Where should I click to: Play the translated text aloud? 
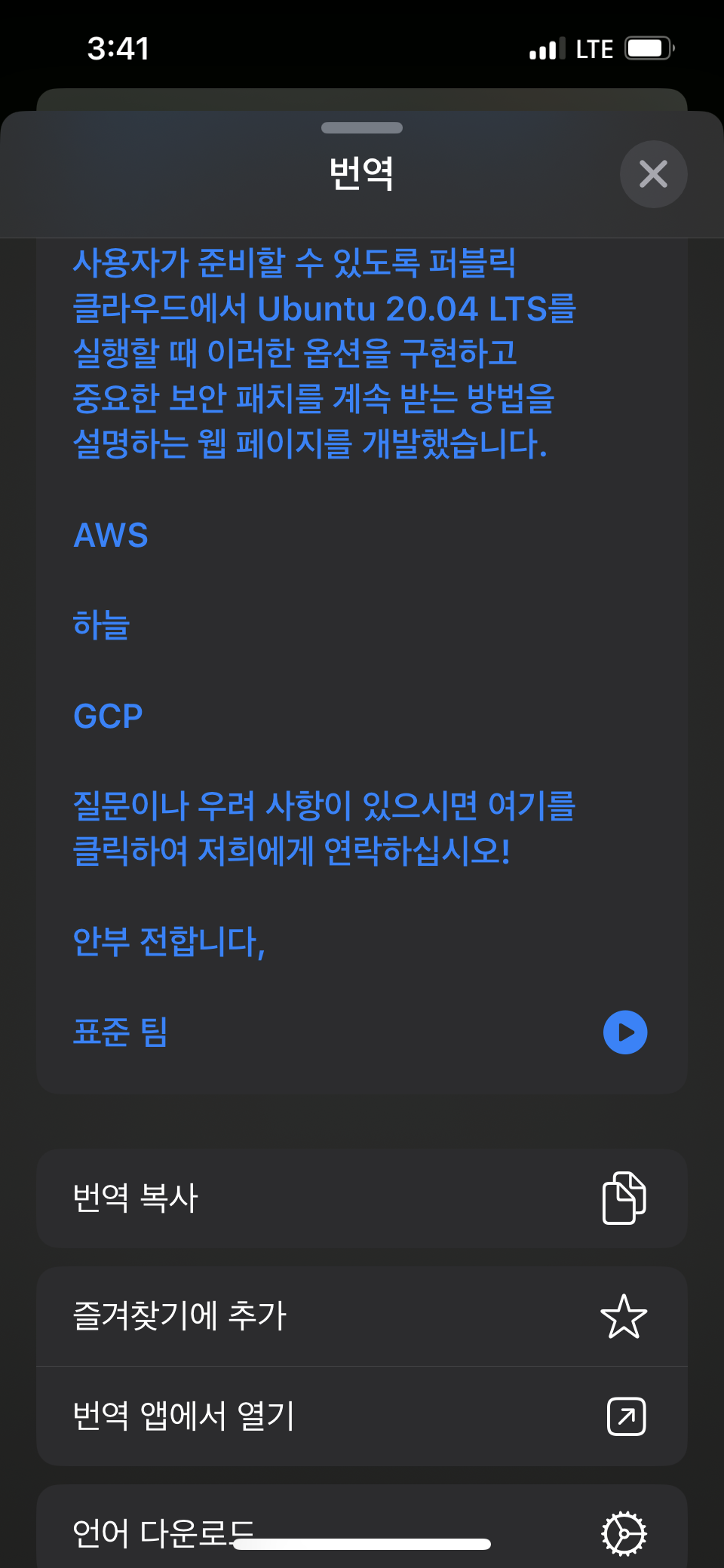coord(625,1032)
